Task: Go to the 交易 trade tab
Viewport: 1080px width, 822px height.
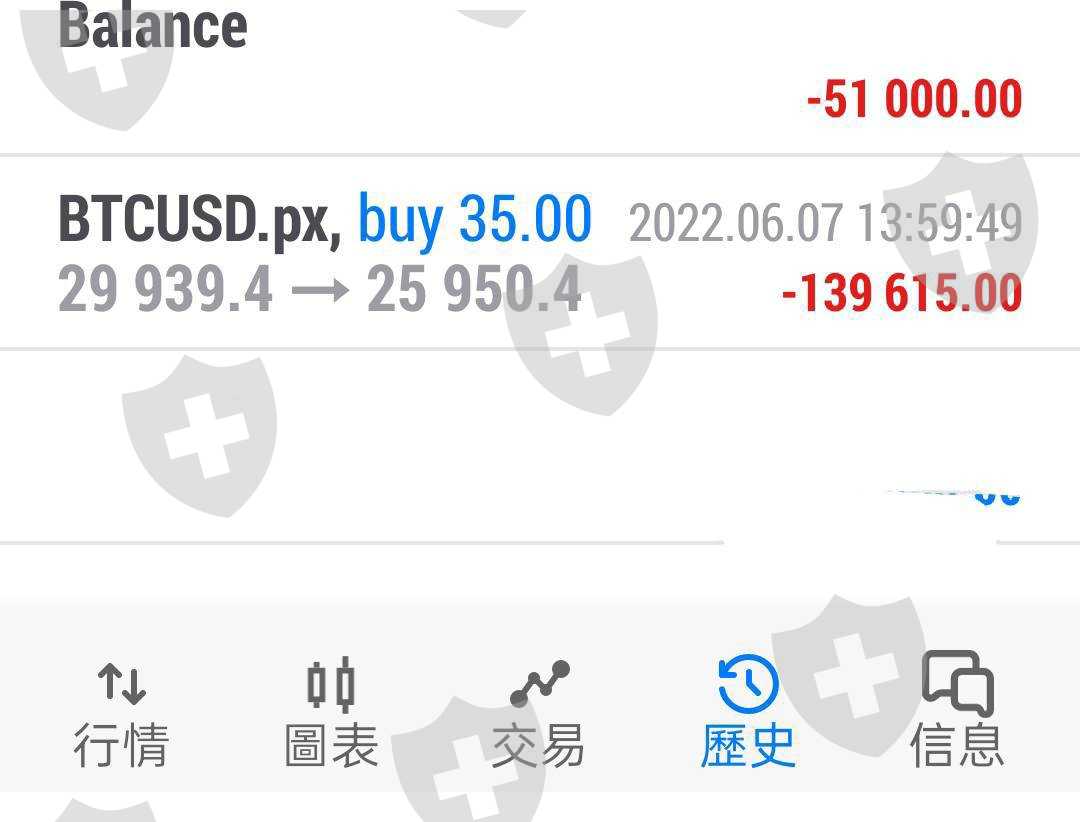Action: click(x=539, y=713)
